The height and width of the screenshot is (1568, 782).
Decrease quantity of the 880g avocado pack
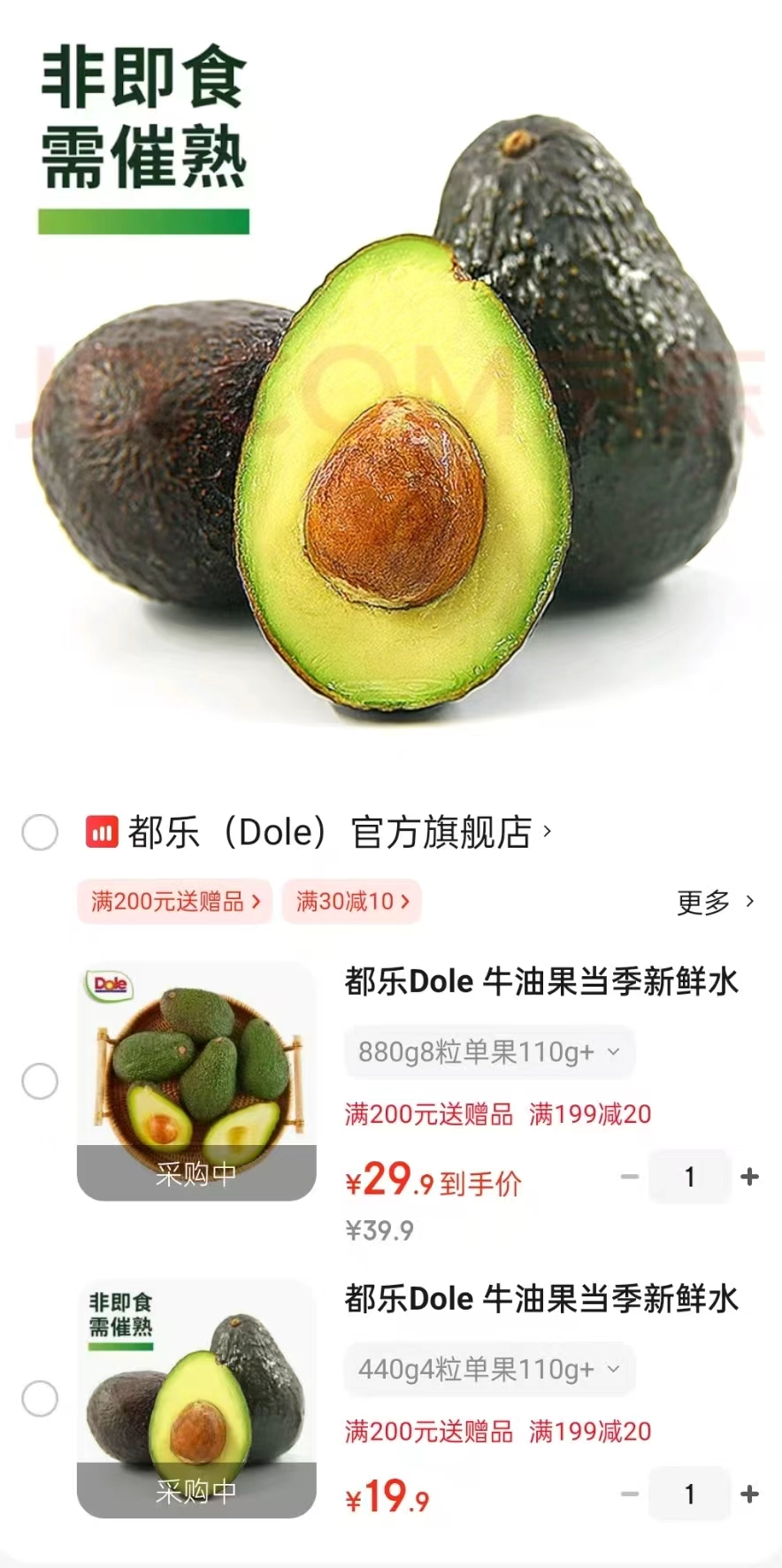(629, 1176)
